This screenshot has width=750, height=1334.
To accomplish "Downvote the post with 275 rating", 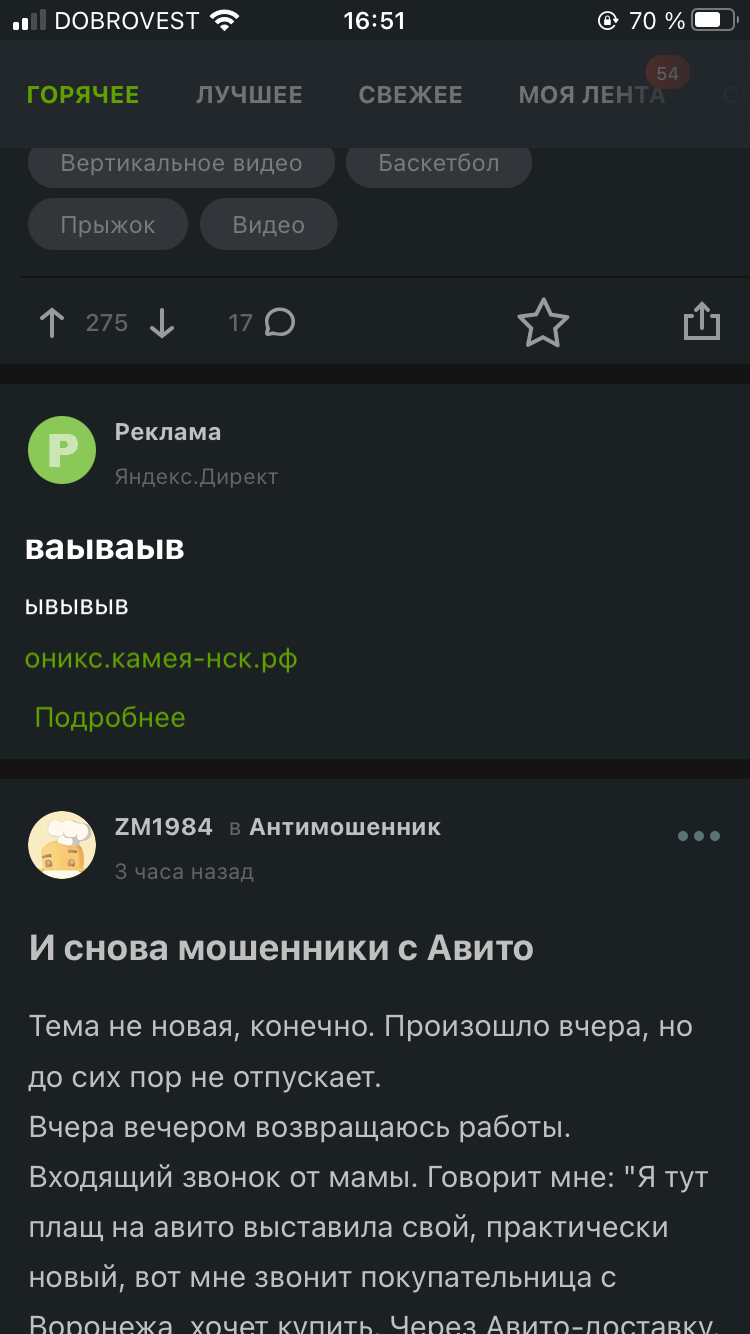I will pyautogui.click(x=162, y=323).
